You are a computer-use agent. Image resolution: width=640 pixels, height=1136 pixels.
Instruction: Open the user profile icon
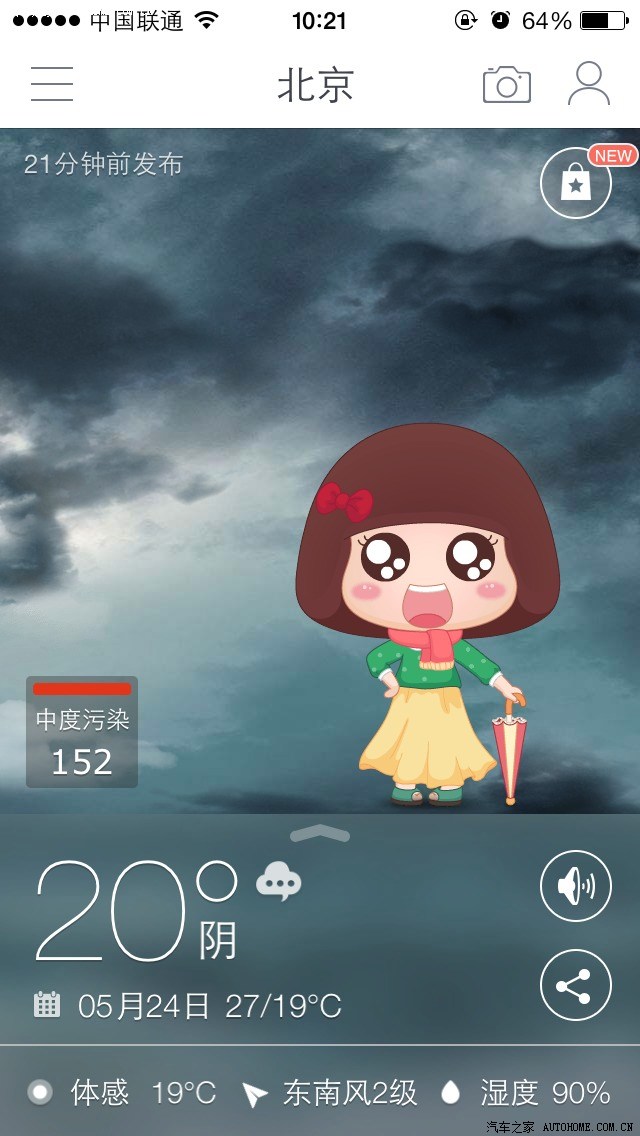click(589, 84)
